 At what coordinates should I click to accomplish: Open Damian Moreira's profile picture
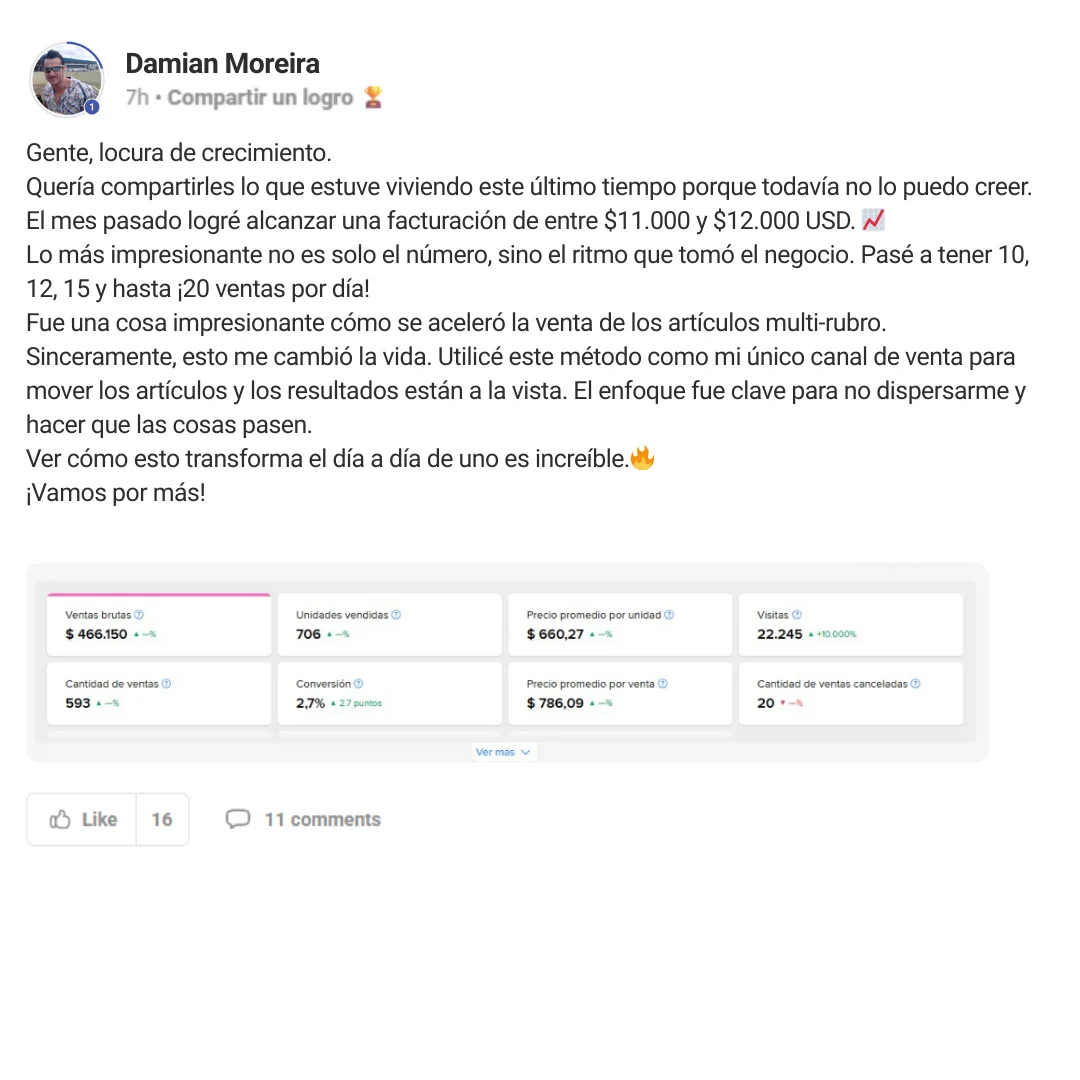click(x=66, y=80)
